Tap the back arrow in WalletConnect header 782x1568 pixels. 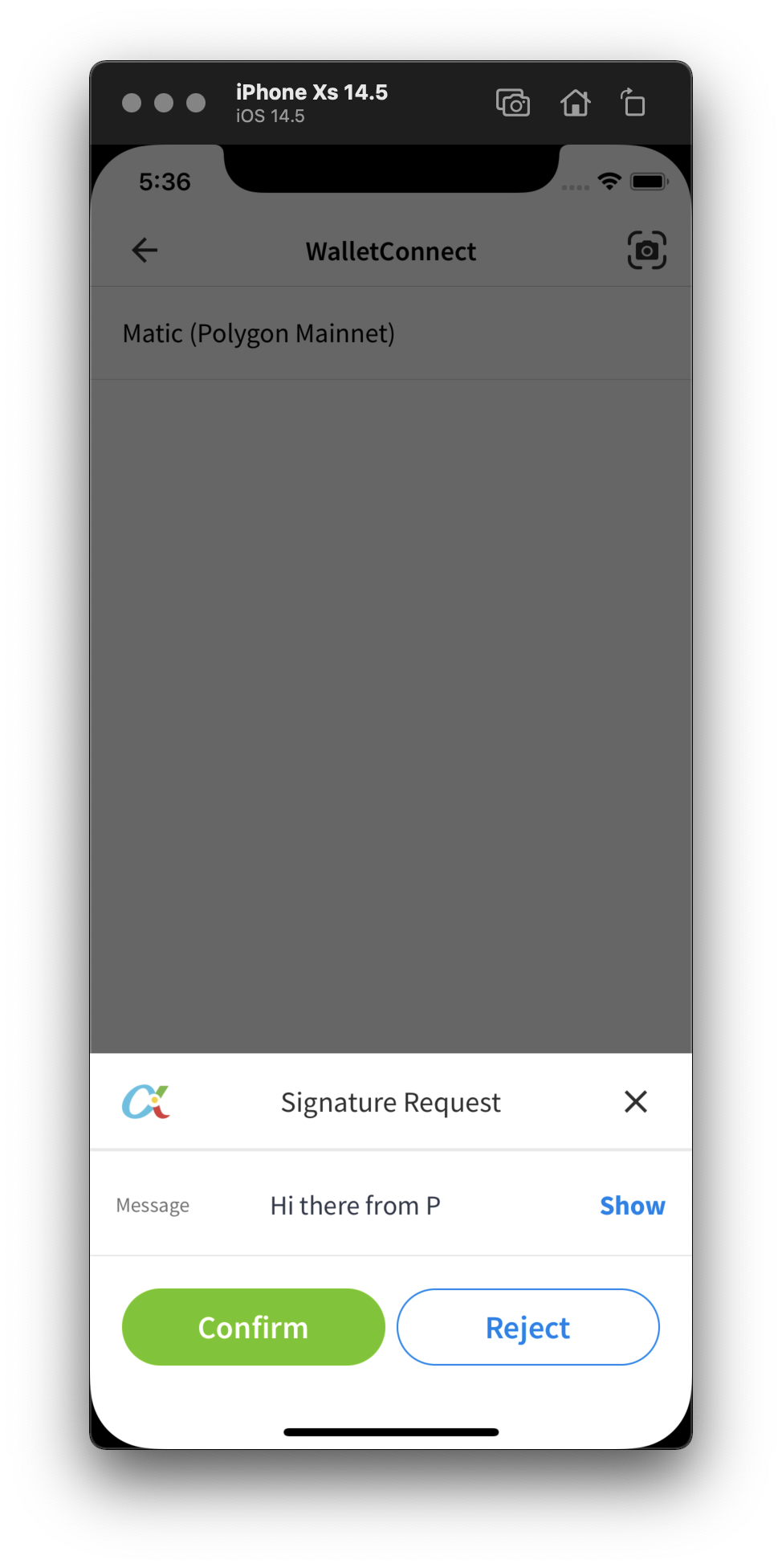click(x=144, y=250)
